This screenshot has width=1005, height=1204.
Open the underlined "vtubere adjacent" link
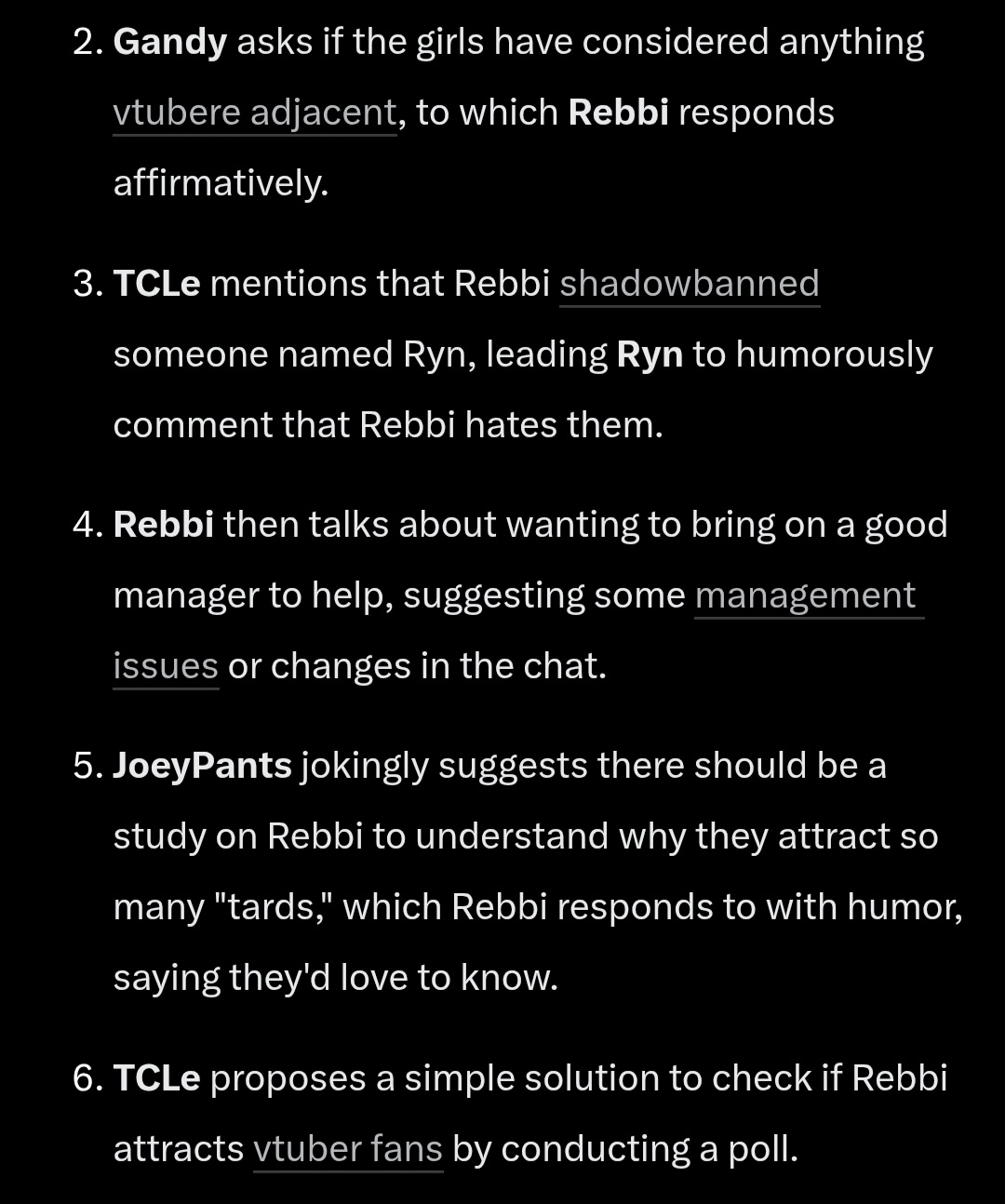point(254,114)
